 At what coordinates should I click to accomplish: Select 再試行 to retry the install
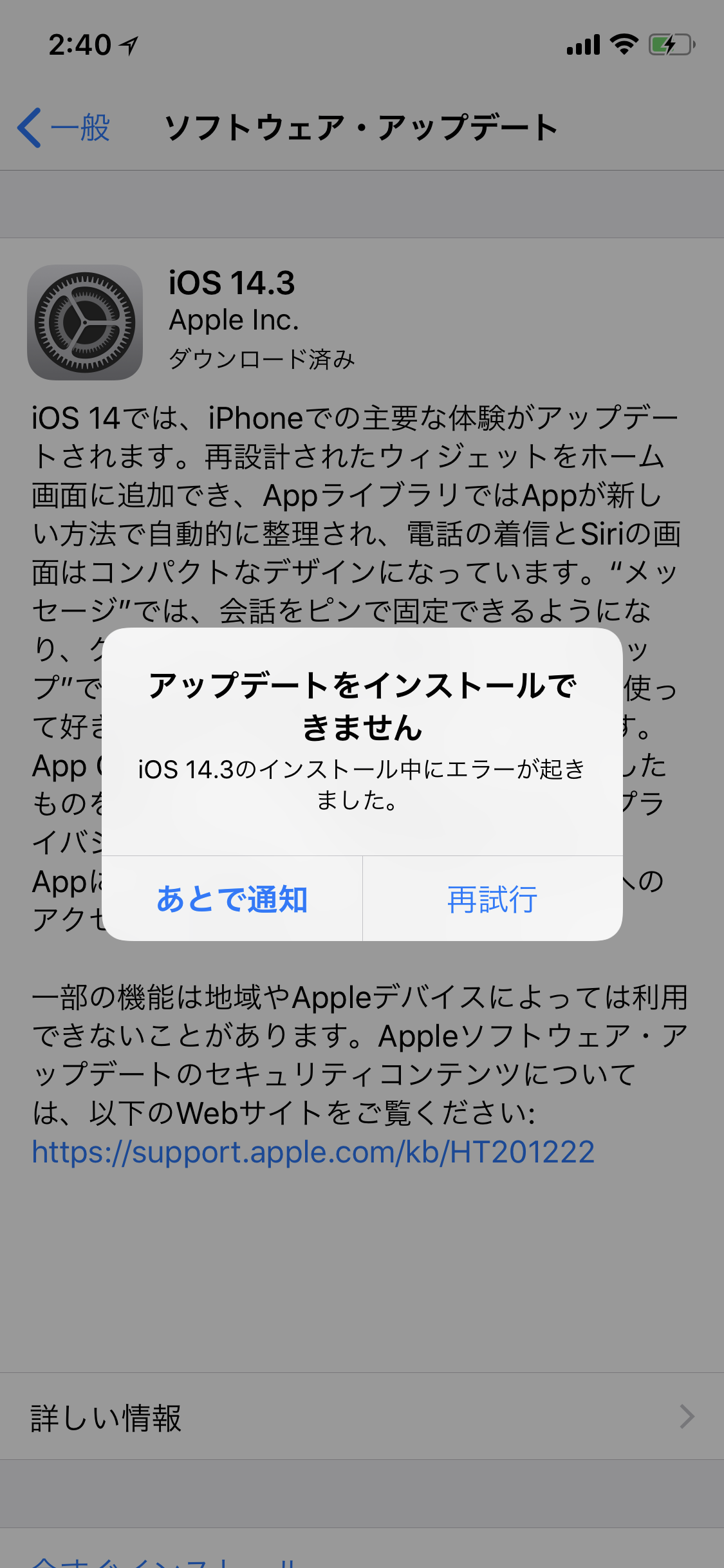coord(492,899)
